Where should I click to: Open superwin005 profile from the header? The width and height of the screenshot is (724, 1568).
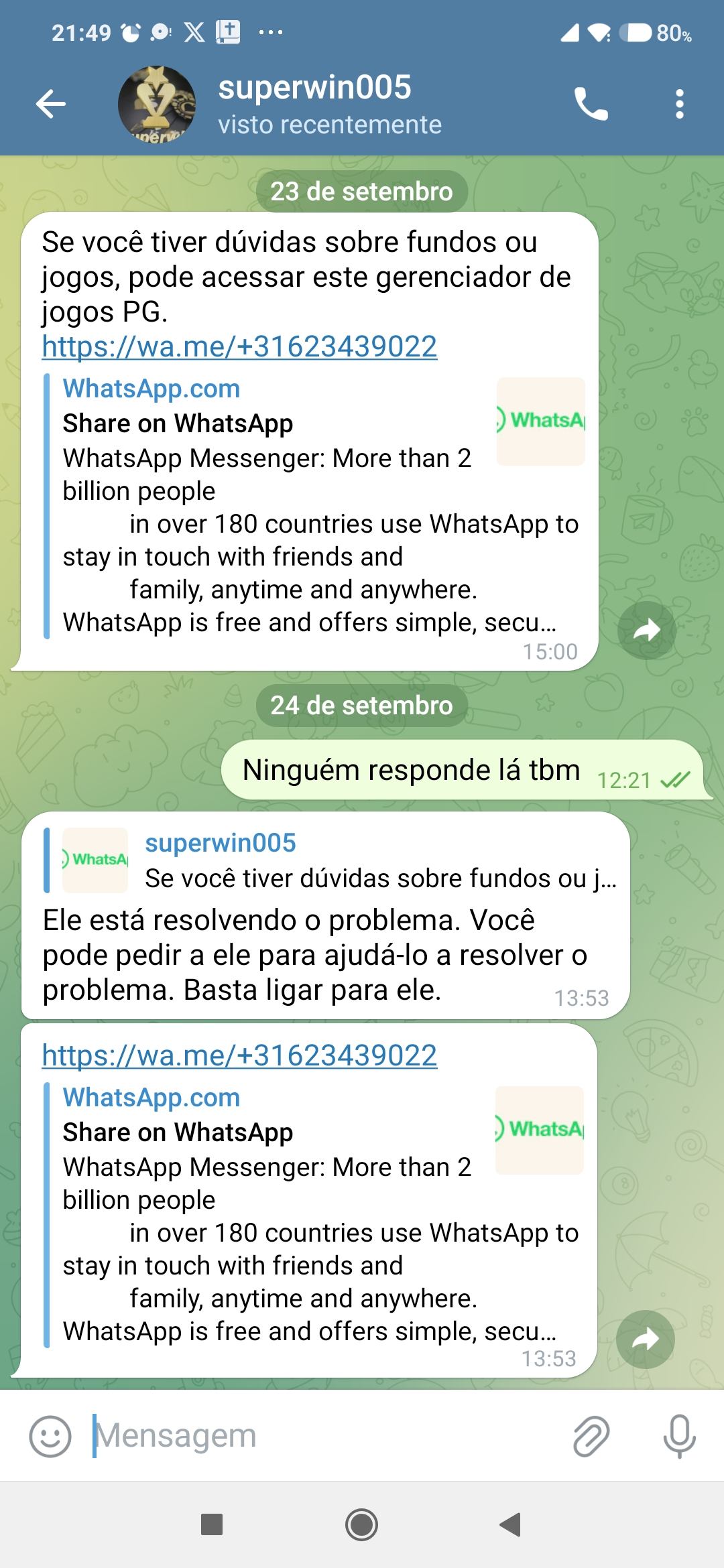pyautogui.click(x=314, y=105)
